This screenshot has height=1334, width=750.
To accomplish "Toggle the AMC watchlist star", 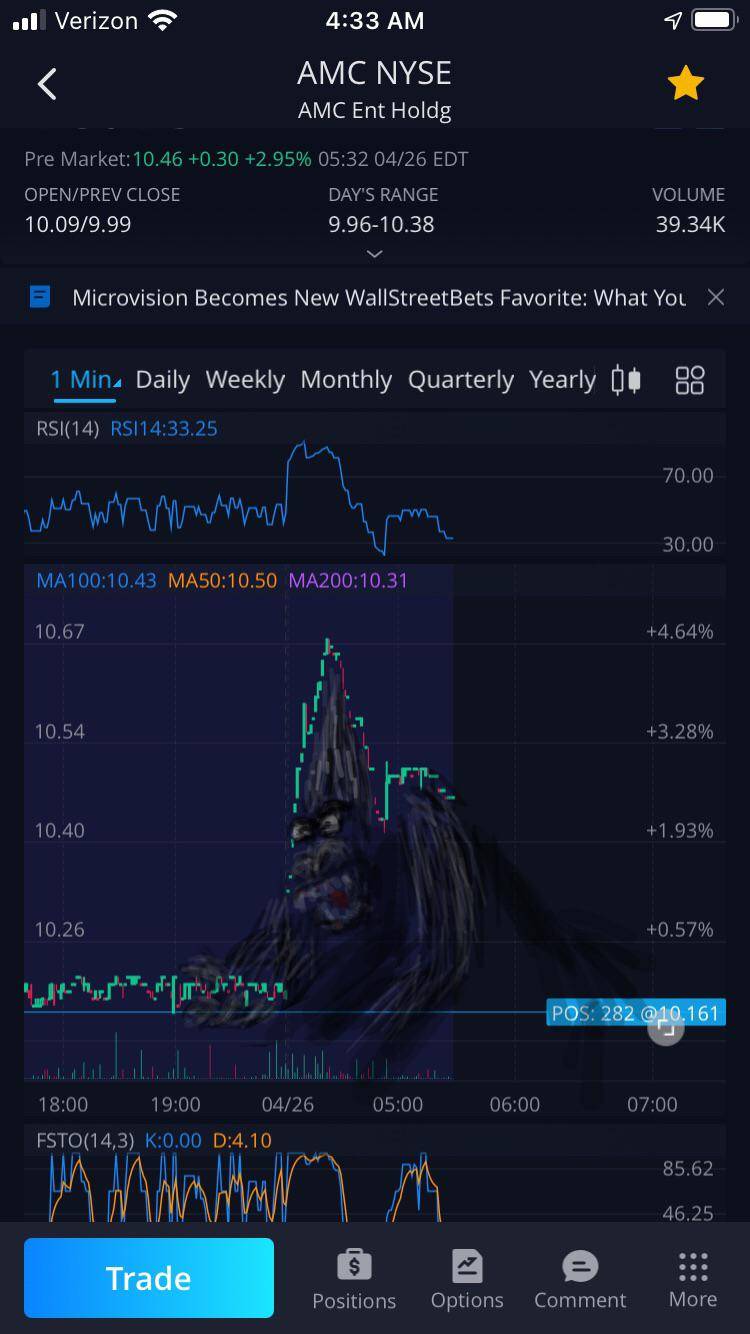I will tap(686, 84).
